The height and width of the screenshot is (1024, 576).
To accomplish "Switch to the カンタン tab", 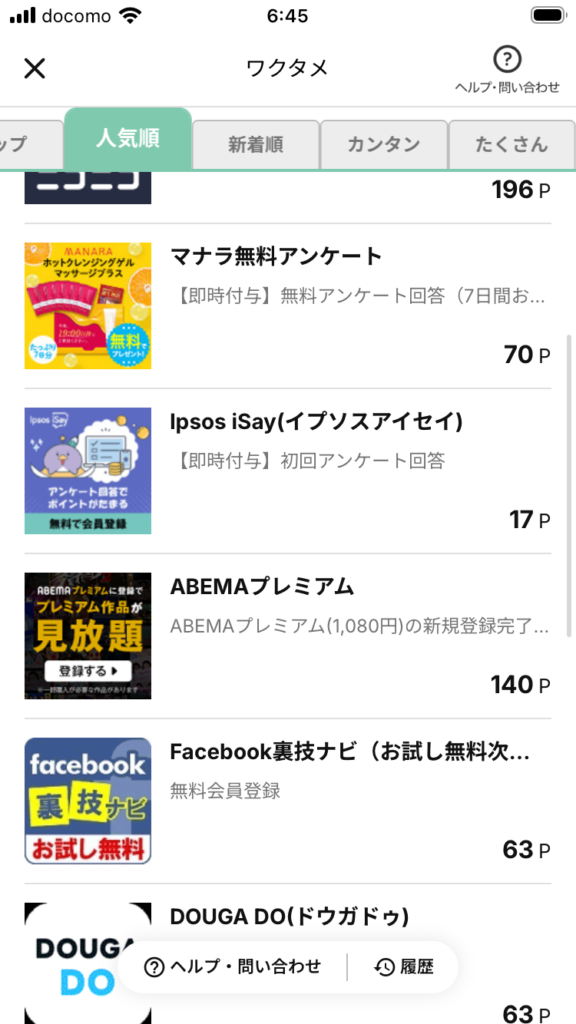I will [383, 144].
